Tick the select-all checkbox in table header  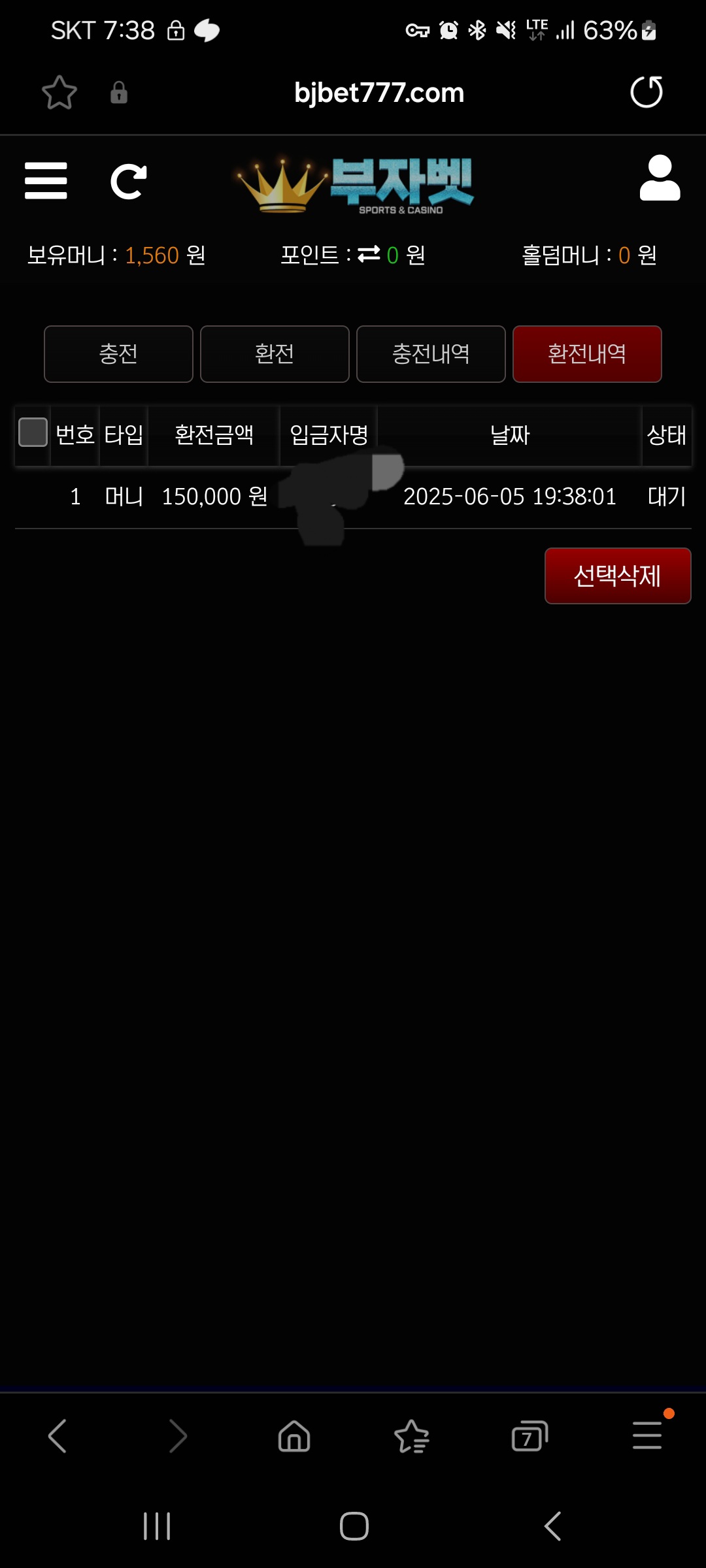pos(33,433)
